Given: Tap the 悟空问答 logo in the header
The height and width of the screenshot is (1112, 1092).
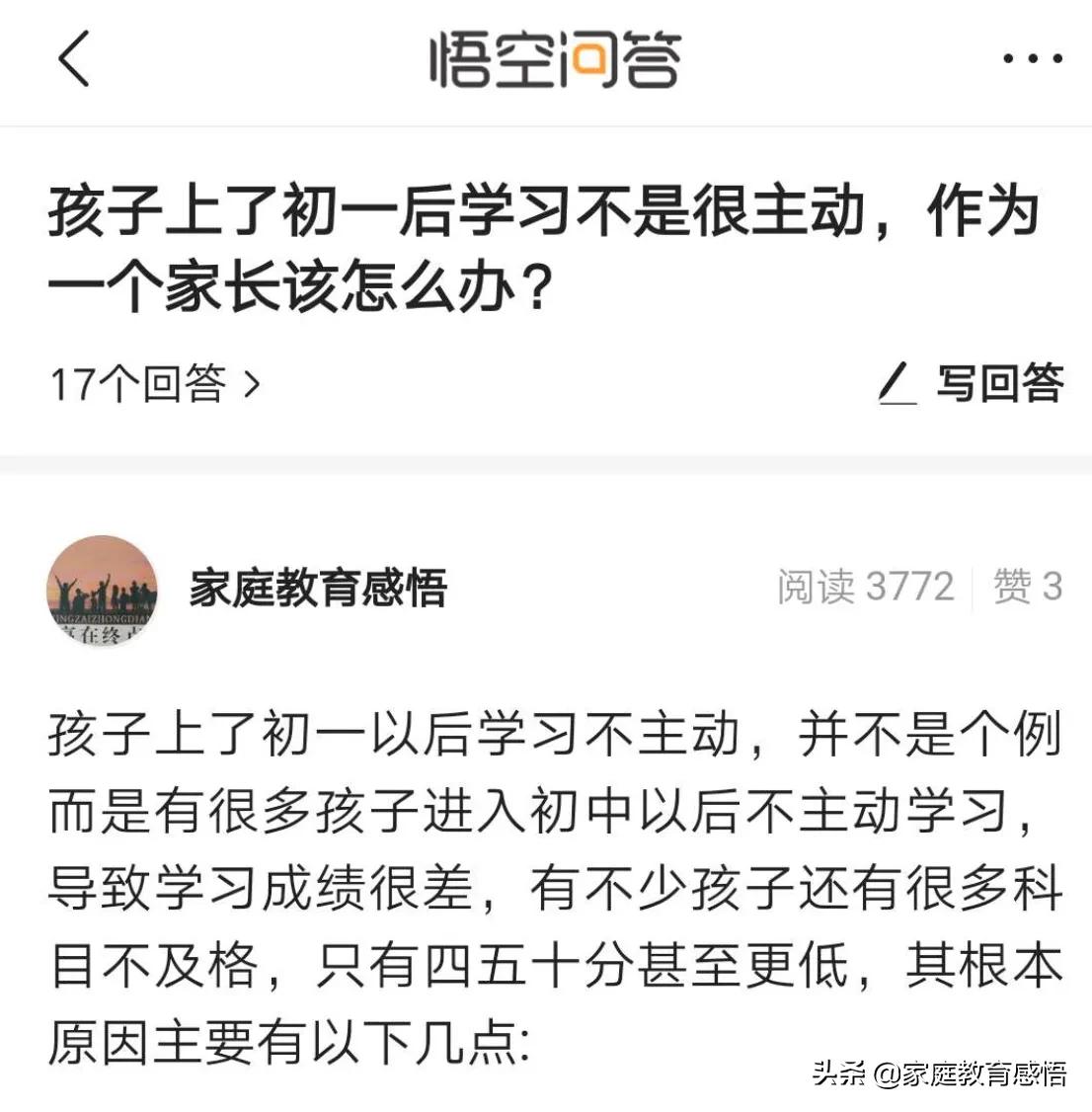Looking at the screenshot, I should 558,59.
